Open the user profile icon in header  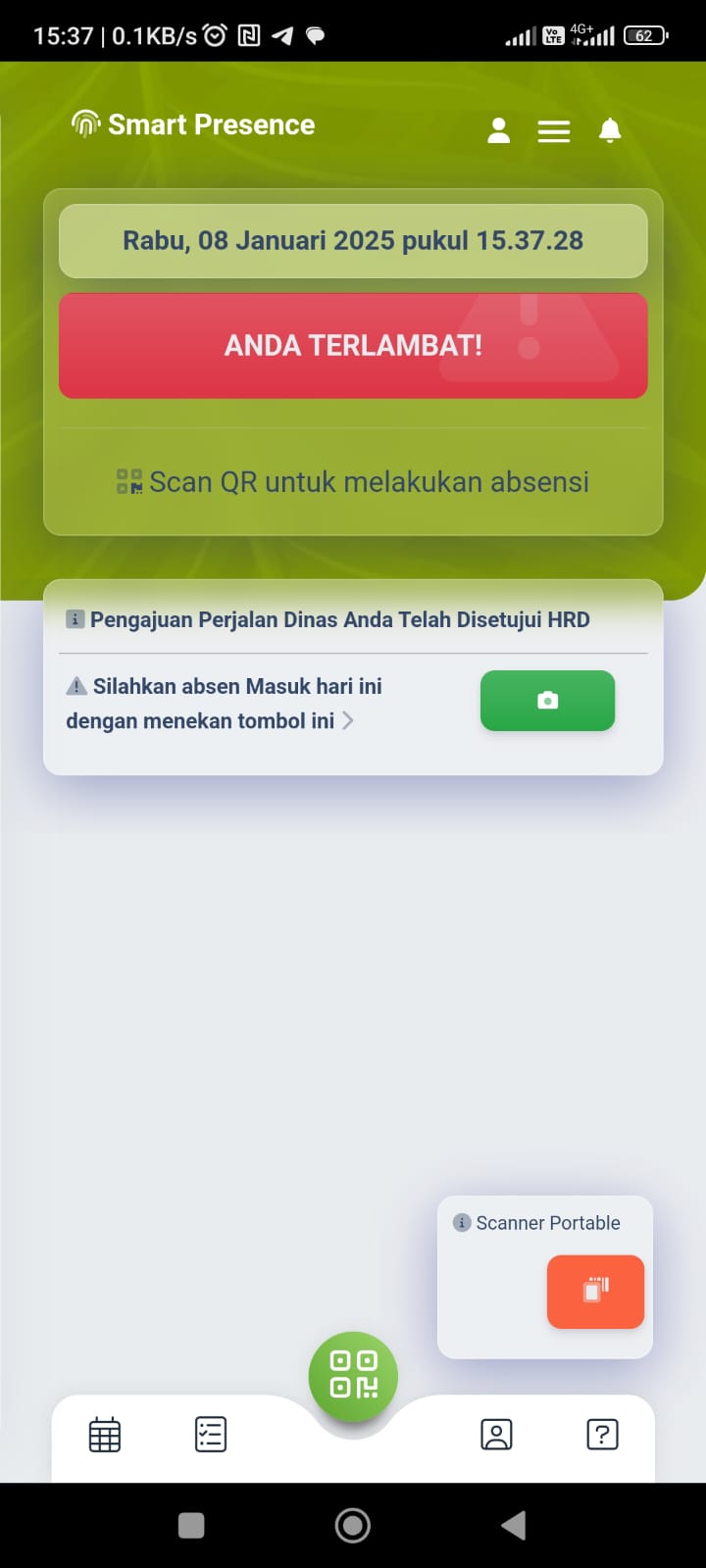(498, 130)
